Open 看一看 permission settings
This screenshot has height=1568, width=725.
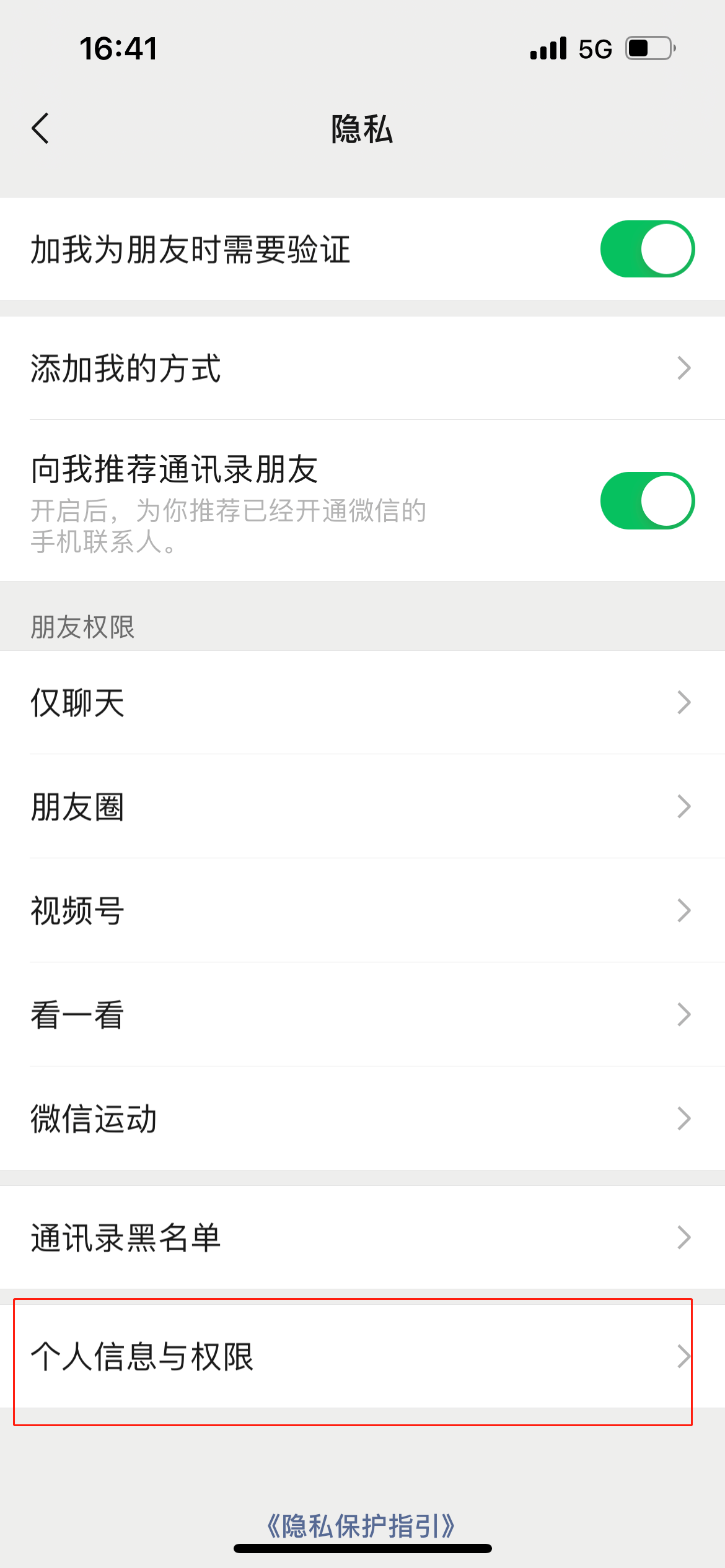pyautogui.click(x=362, y=1015)
